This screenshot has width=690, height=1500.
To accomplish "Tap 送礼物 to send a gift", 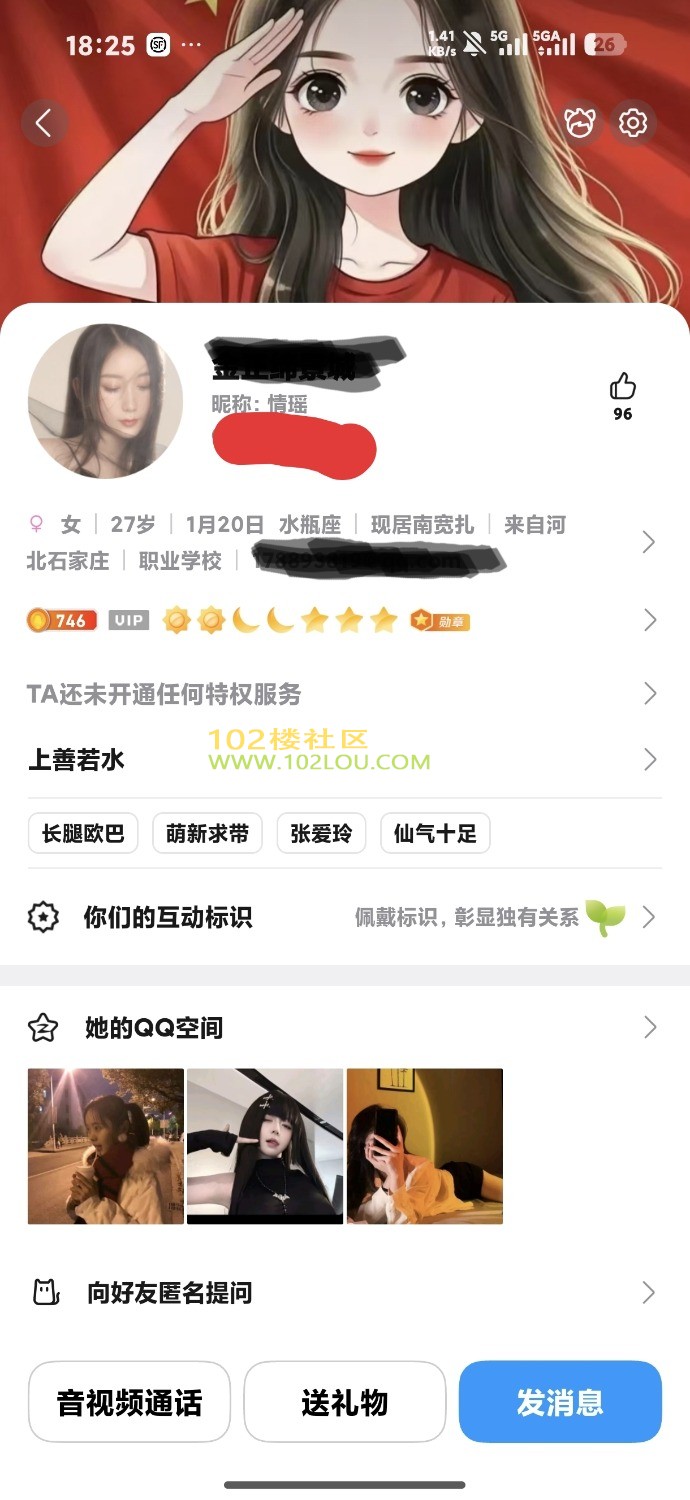I will 344,1402.
